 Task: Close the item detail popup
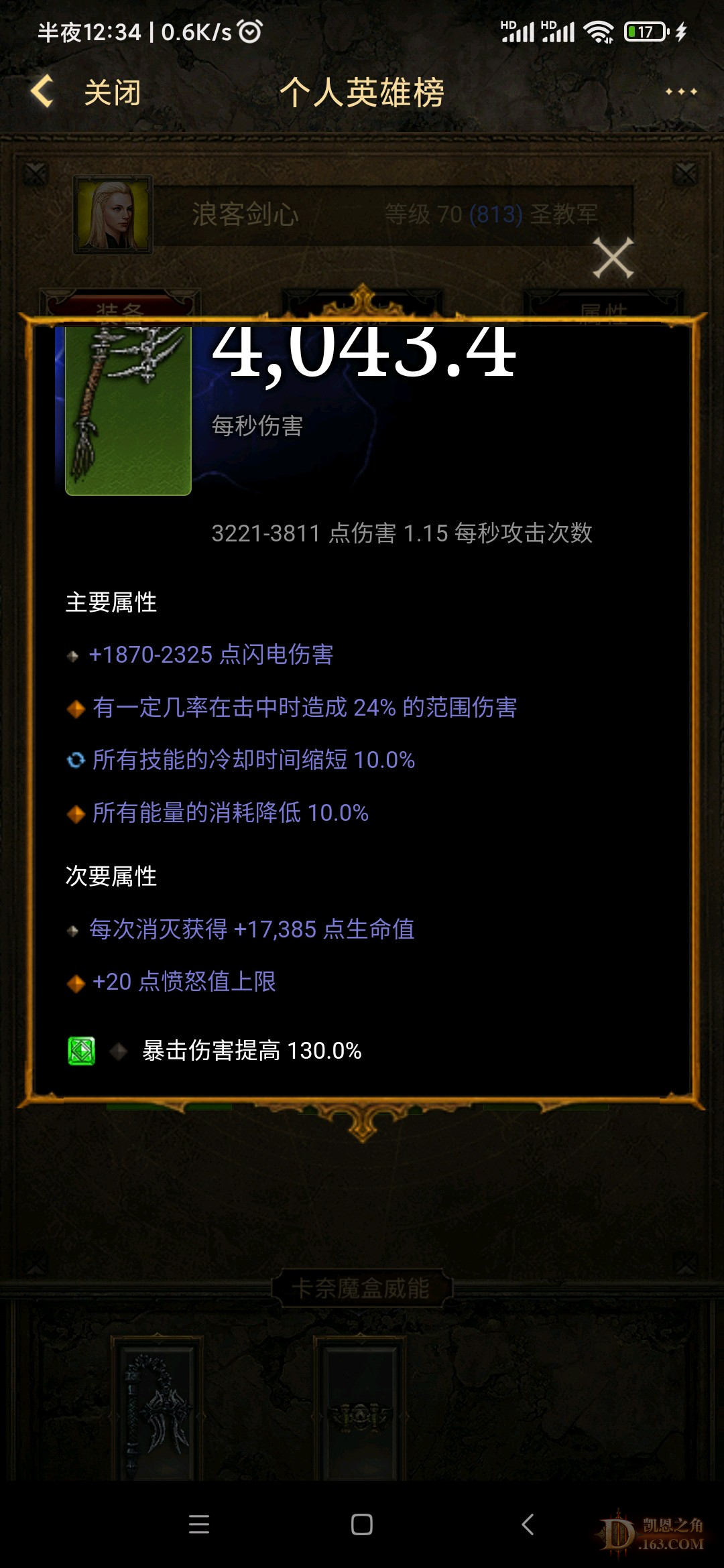pos(613,258)
